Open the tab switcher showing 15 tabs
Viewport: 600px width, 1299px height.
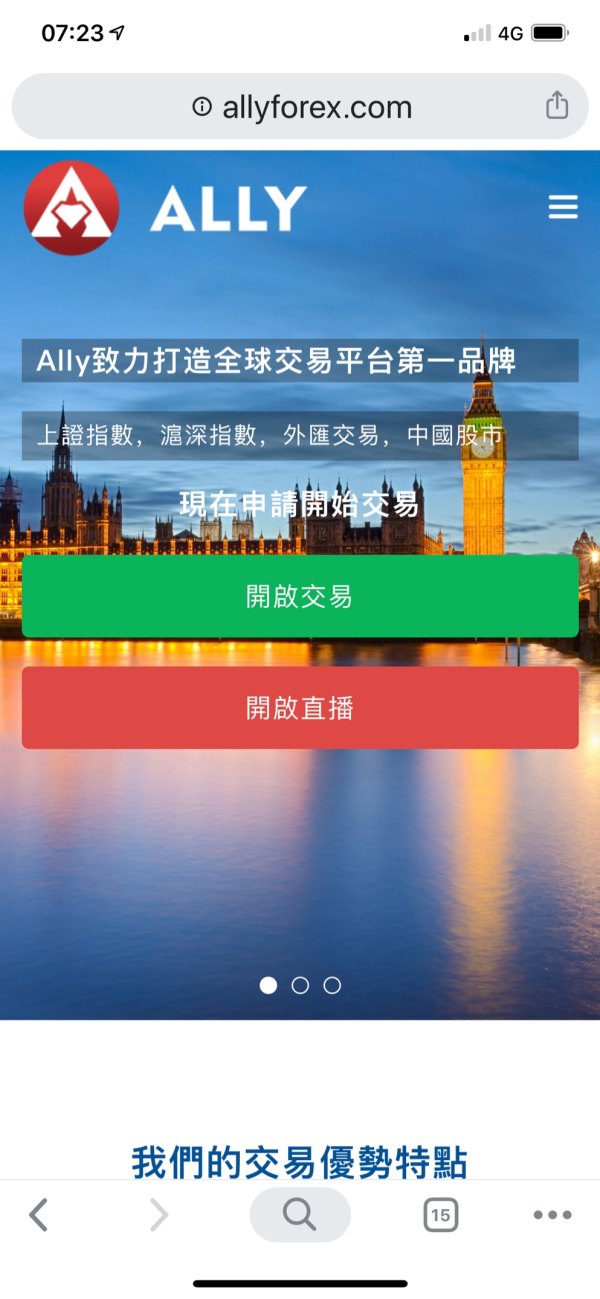(x=440, y=1215)
